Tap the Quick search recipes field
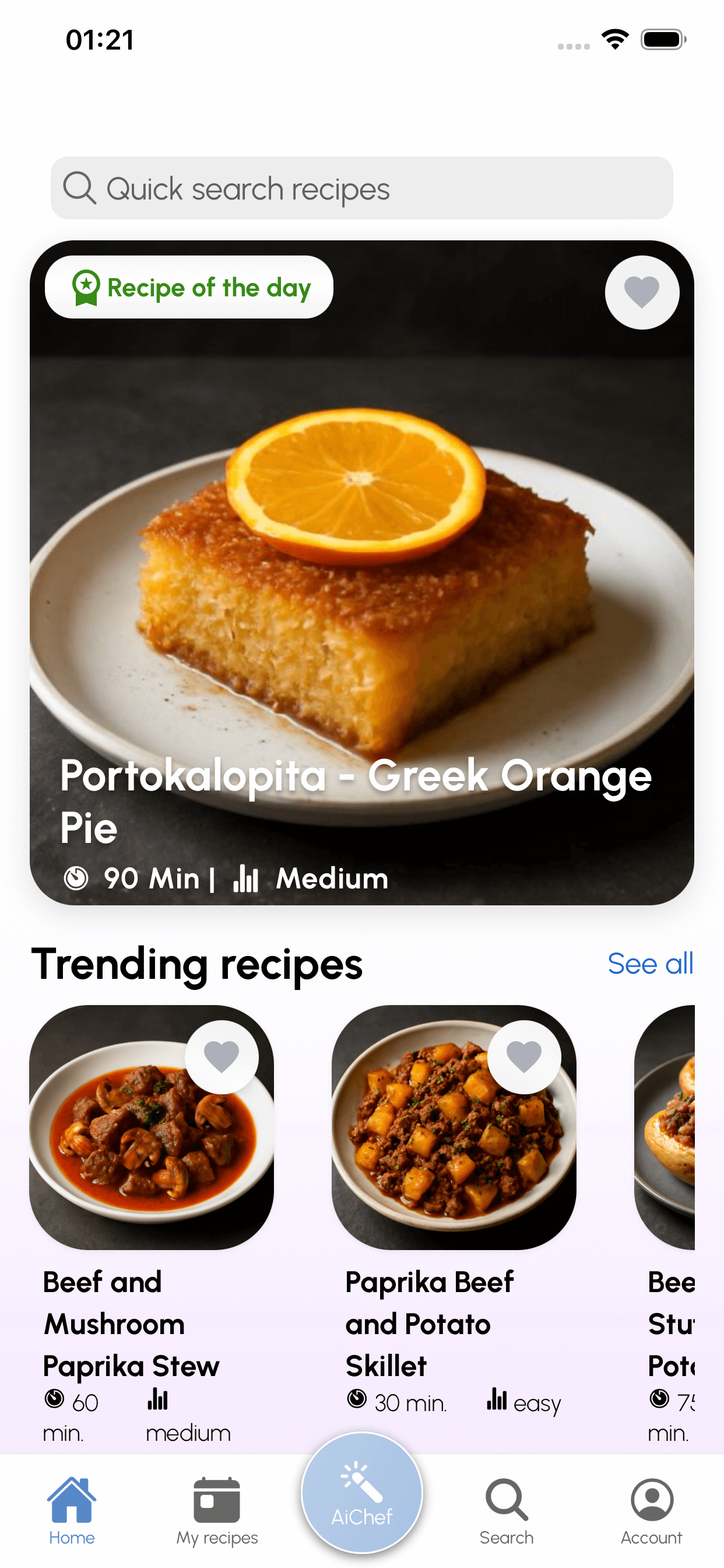This screenshot has height=1568, width=724. [361, 188]
